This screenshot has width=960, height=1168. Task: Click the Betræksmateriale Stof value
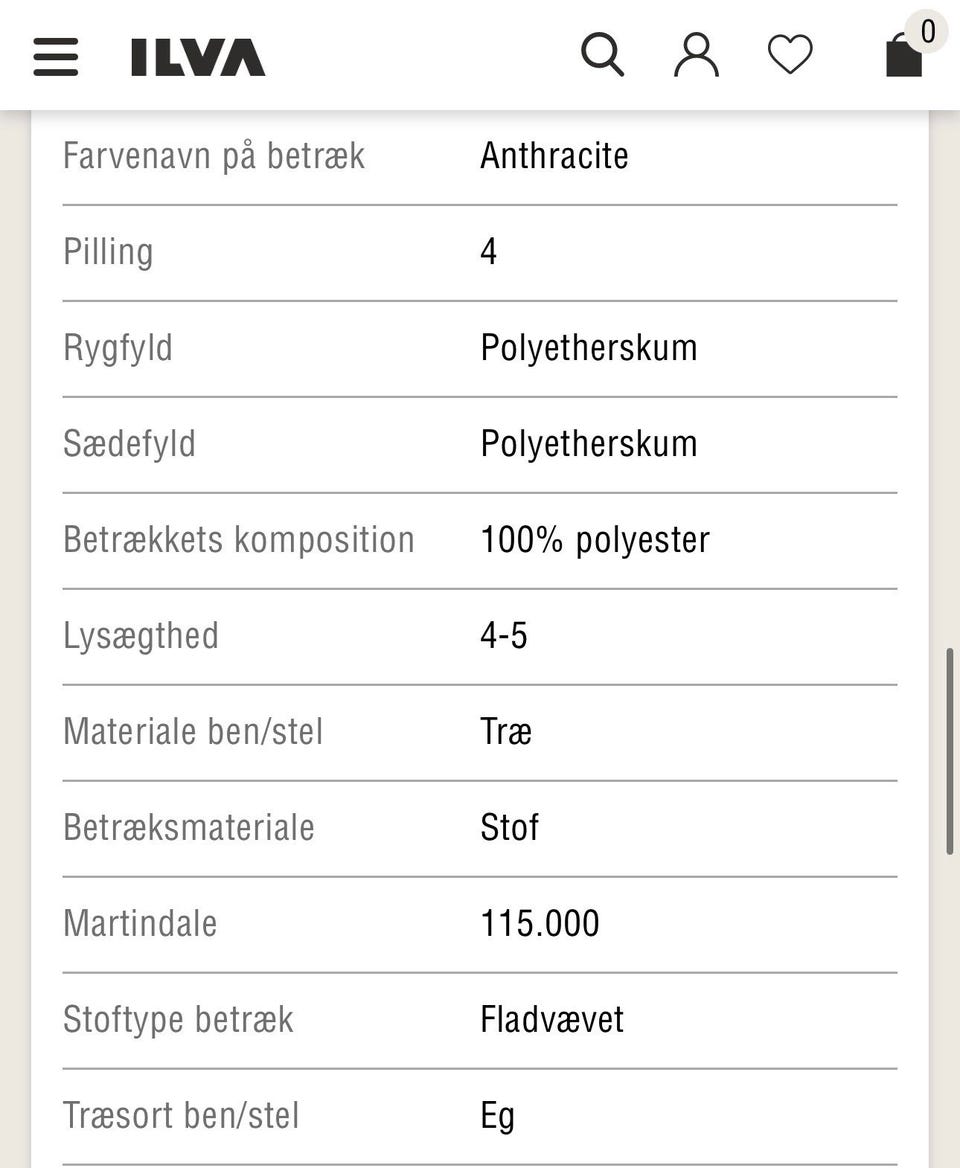pyautogui.click(x=510, y=827)
